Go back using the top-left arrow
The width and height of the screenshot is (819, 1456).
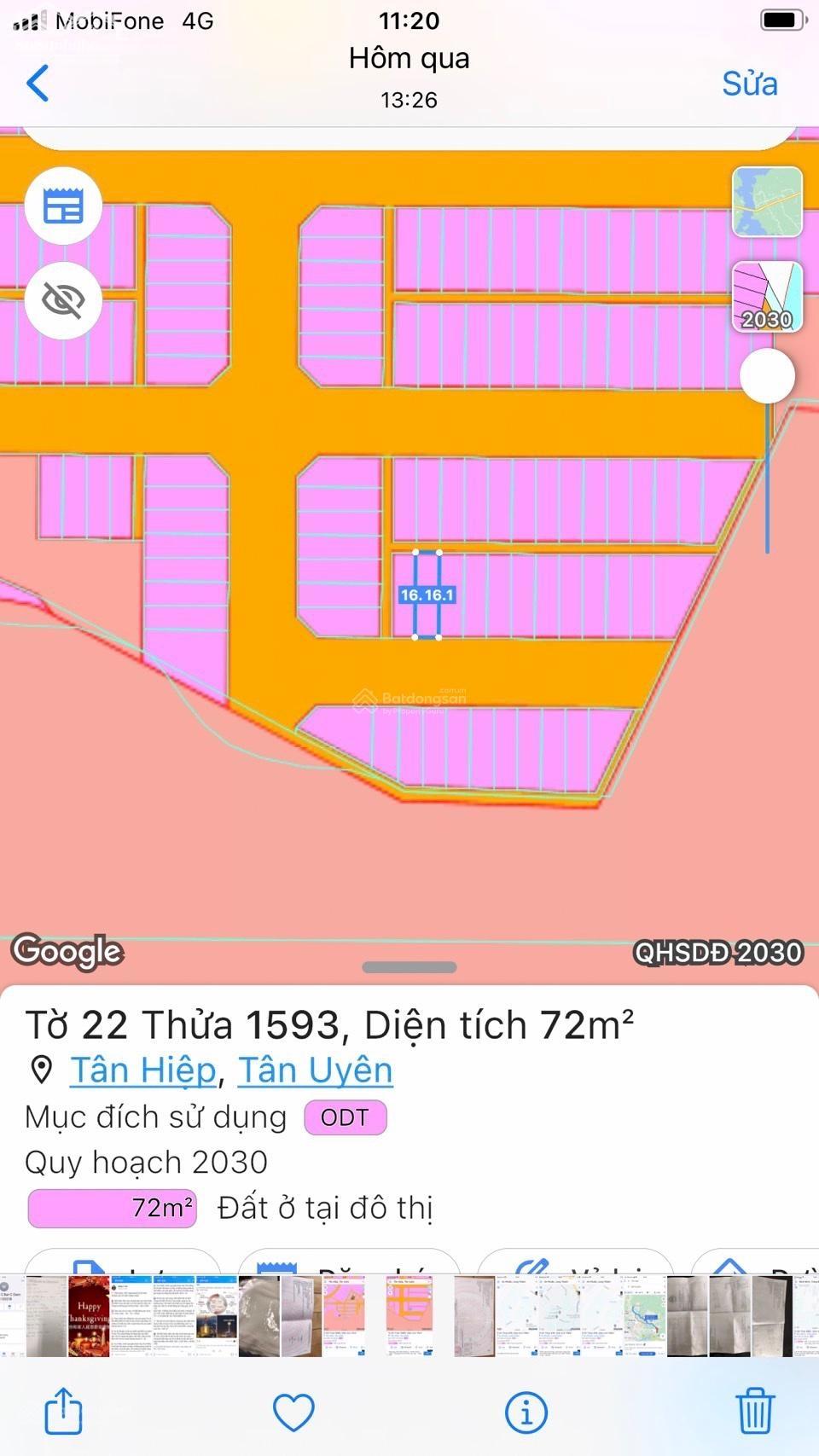(38, 83)
